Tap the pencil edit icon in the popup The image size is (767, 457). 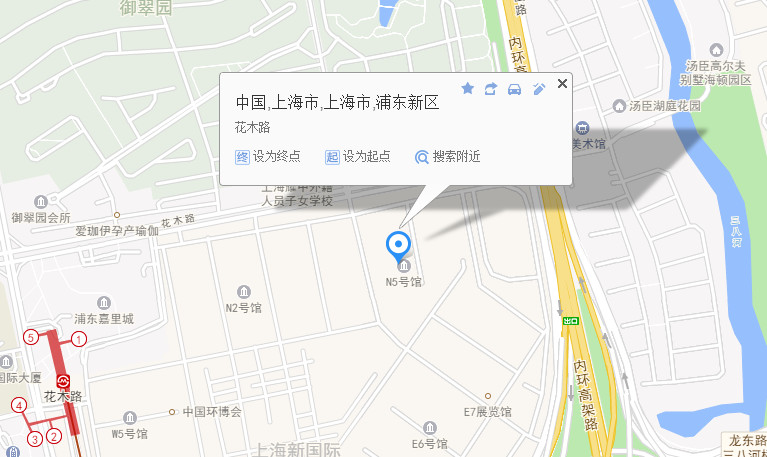[x=539, y=89]
